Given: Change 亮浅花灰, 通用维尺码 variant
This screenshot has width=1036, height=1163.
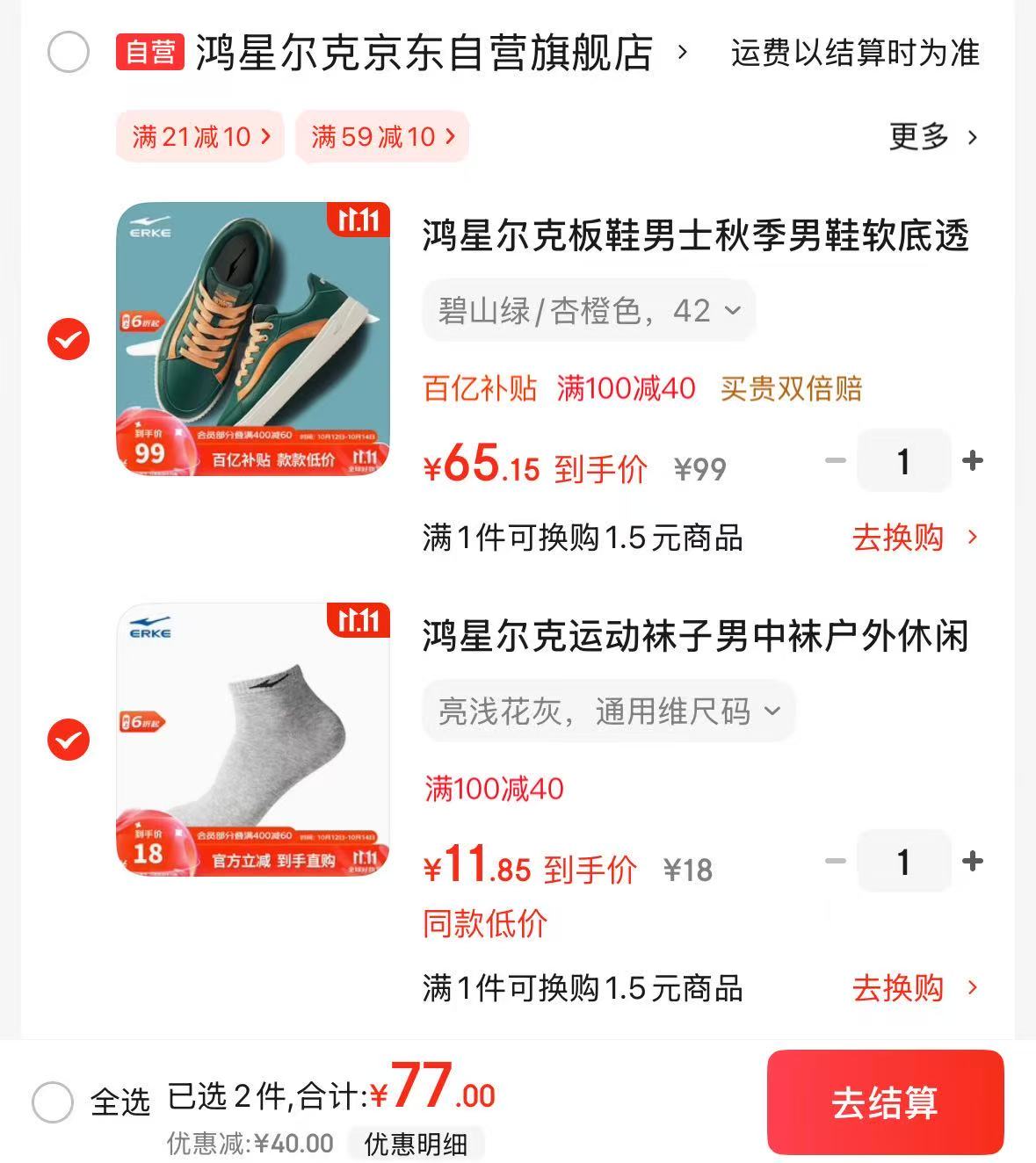Looking at the screenshot, I should [x=608, y=712].
